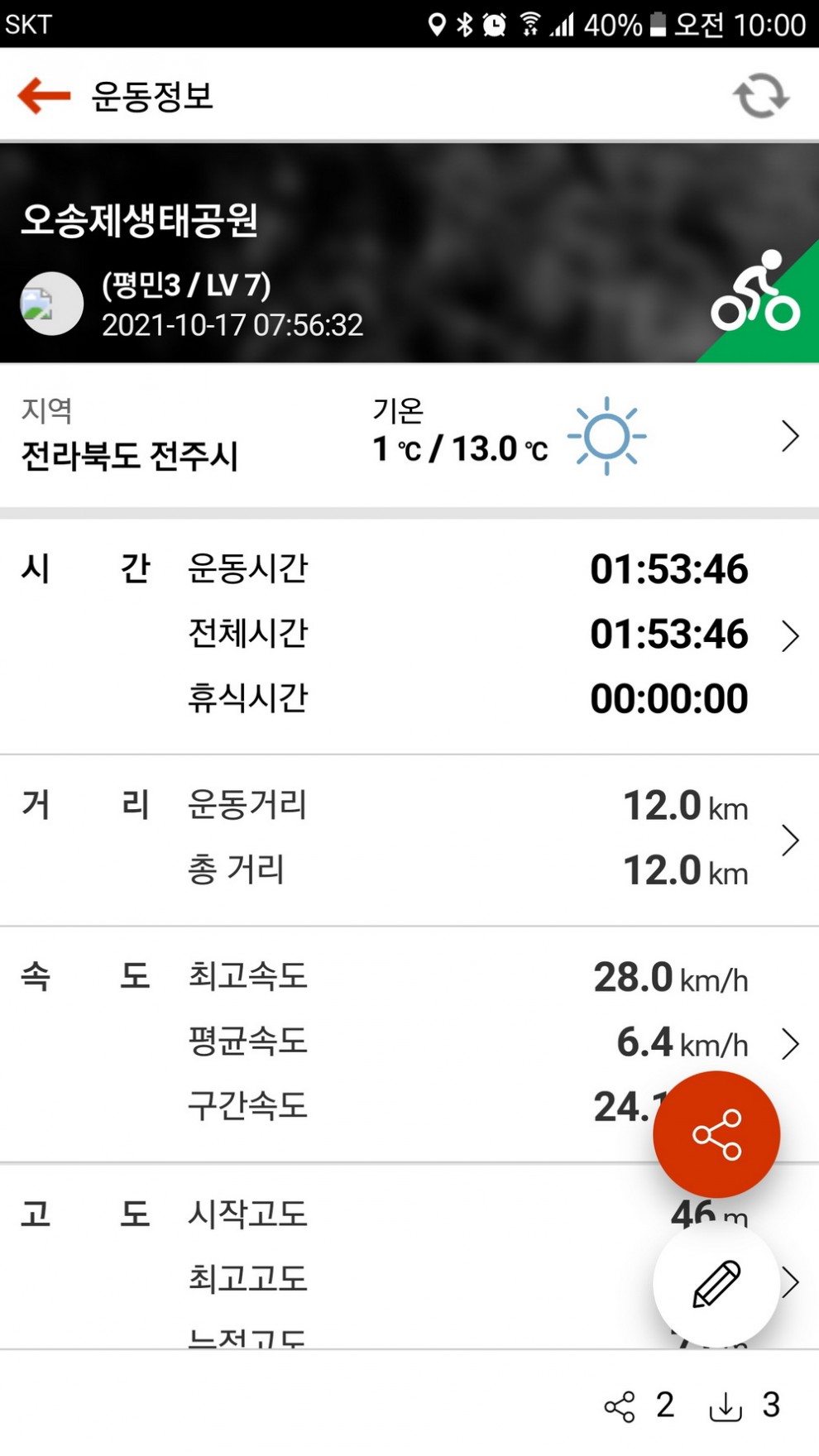
Task: Tap the red share floating button
Action: 716,1134
